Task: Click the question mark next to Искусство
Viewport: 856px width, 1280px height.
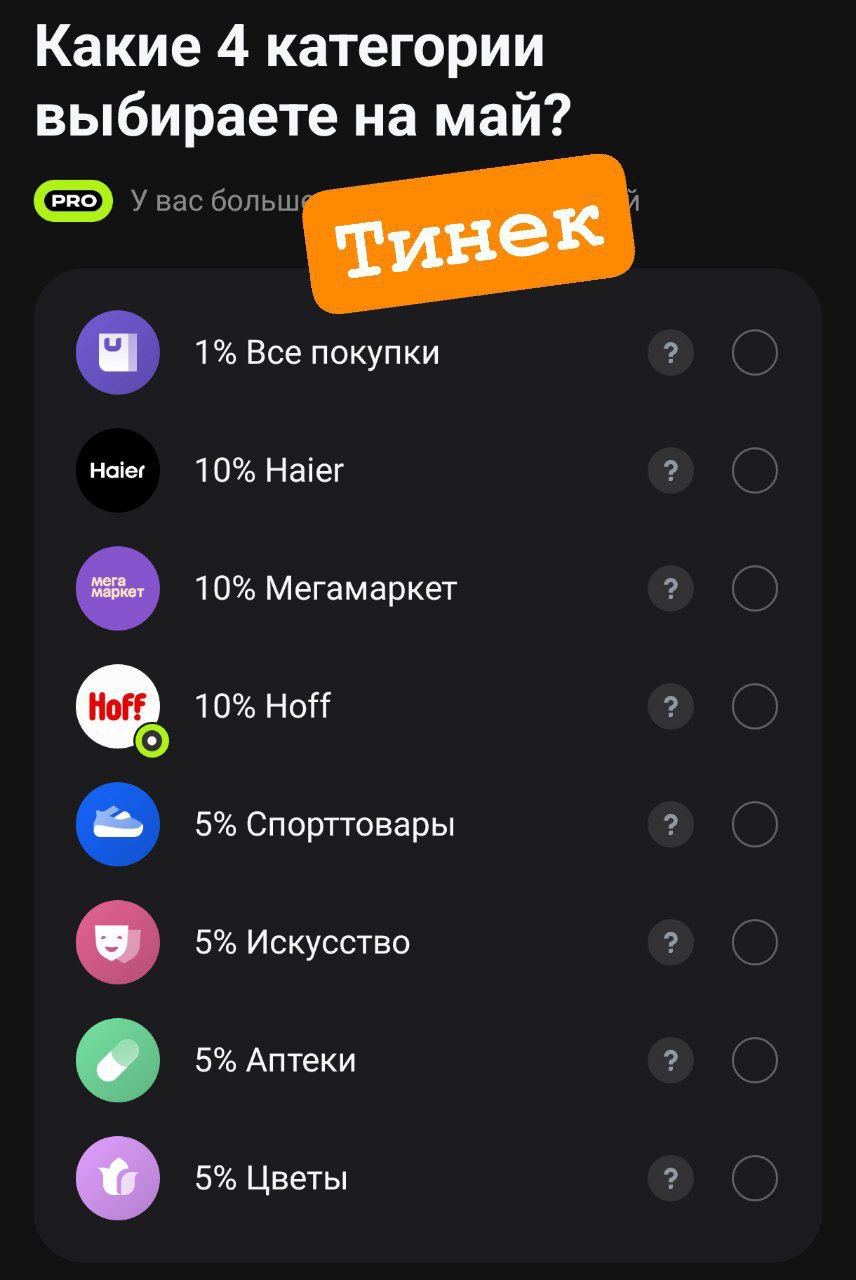Action: coord(671,942)
